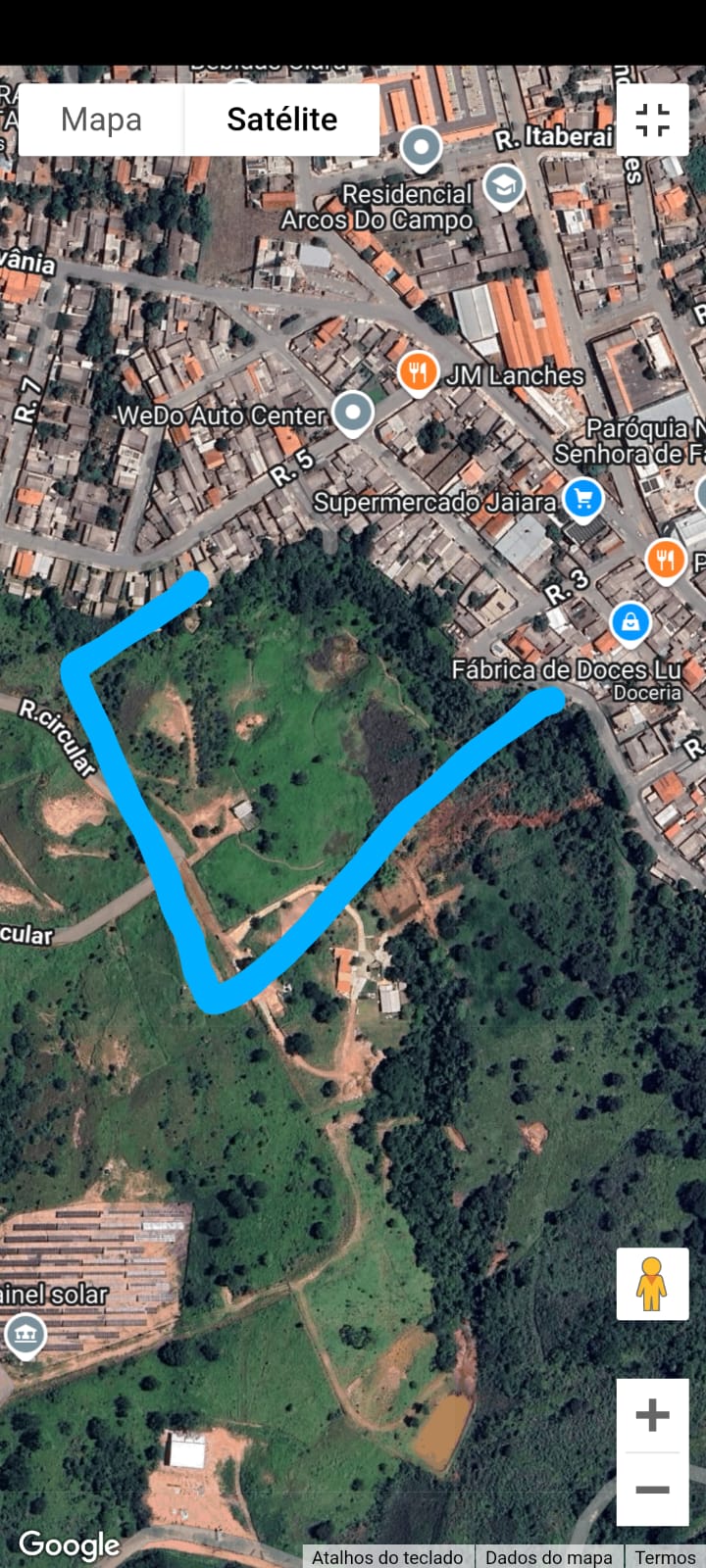
Task: Open the Supermercado Jaiara shopping marker
Action: (583, 500)
